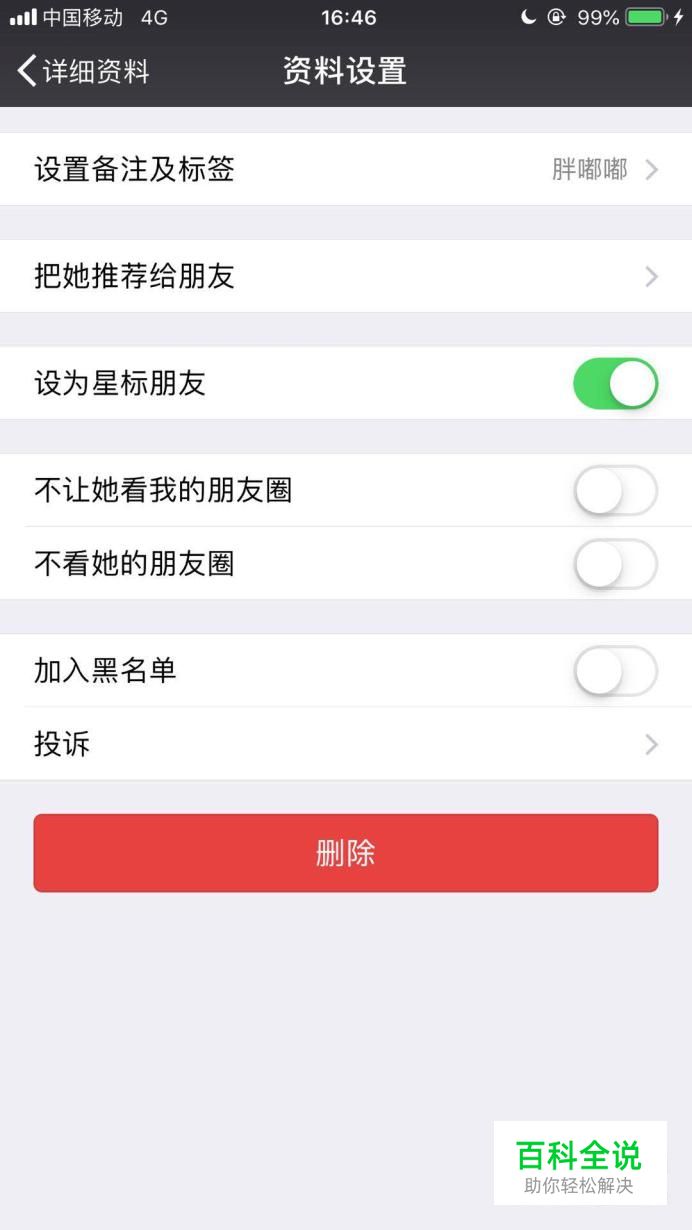Turn off 设为星标朋友 switch

coord(615,384)
